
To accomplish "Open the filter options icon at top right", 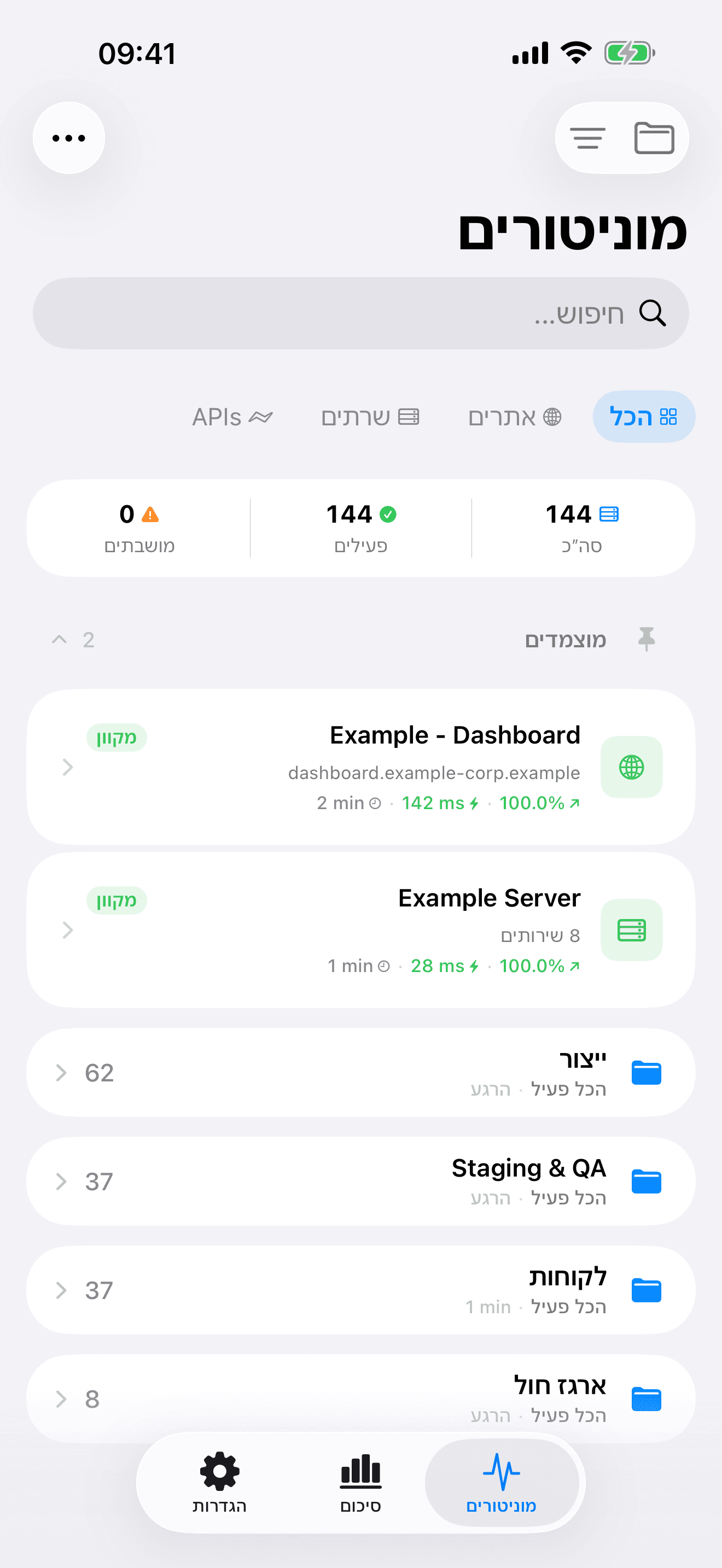I will pyautogui.click(x=588, y=138).
